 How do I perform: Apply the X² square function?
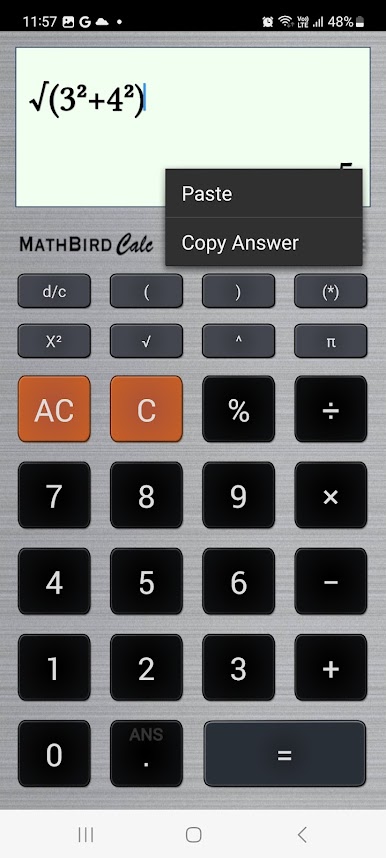(54, 341)
